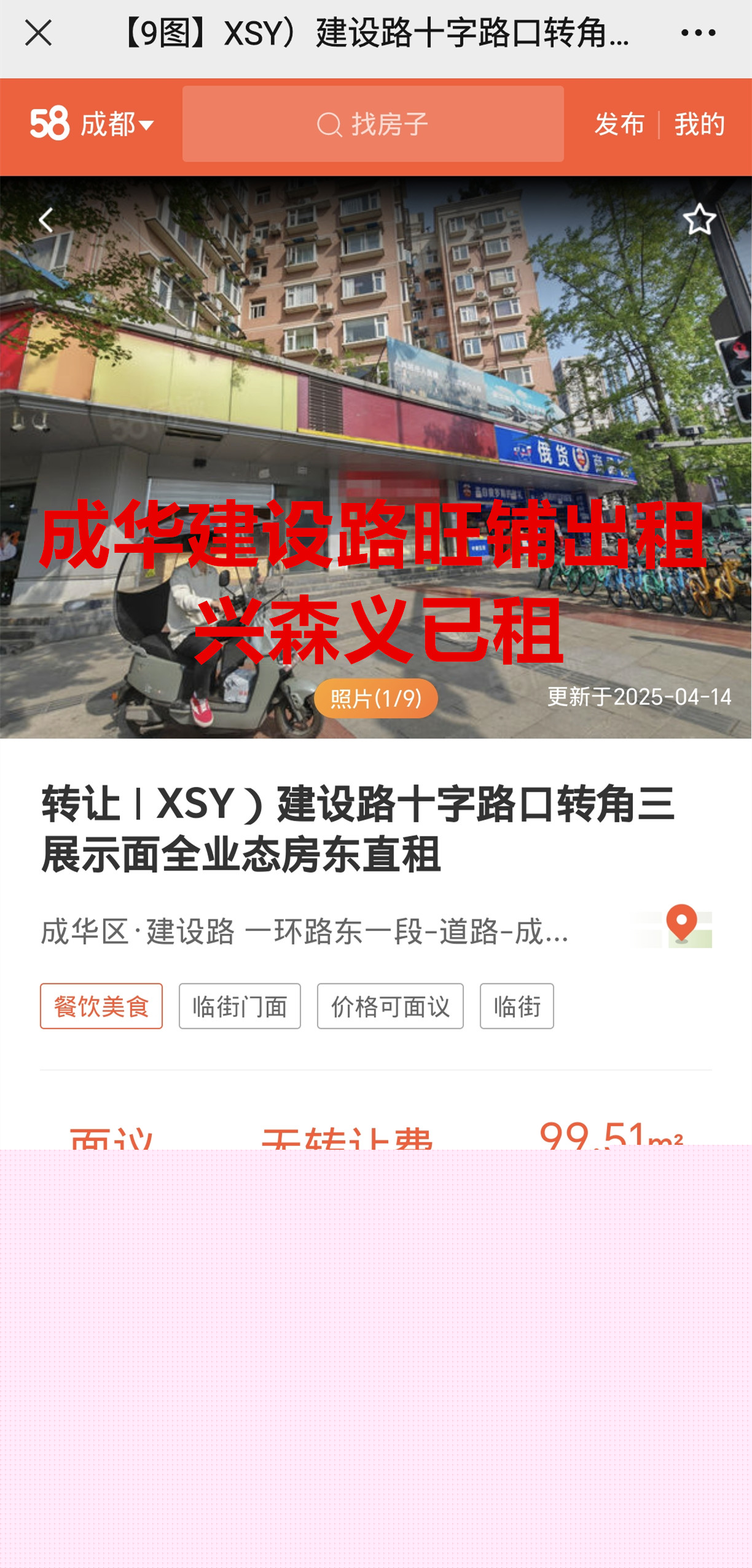Change city from 成都 dropdown
The image size is (752, 1568).
pyautogui.click(x=118, y=125)
